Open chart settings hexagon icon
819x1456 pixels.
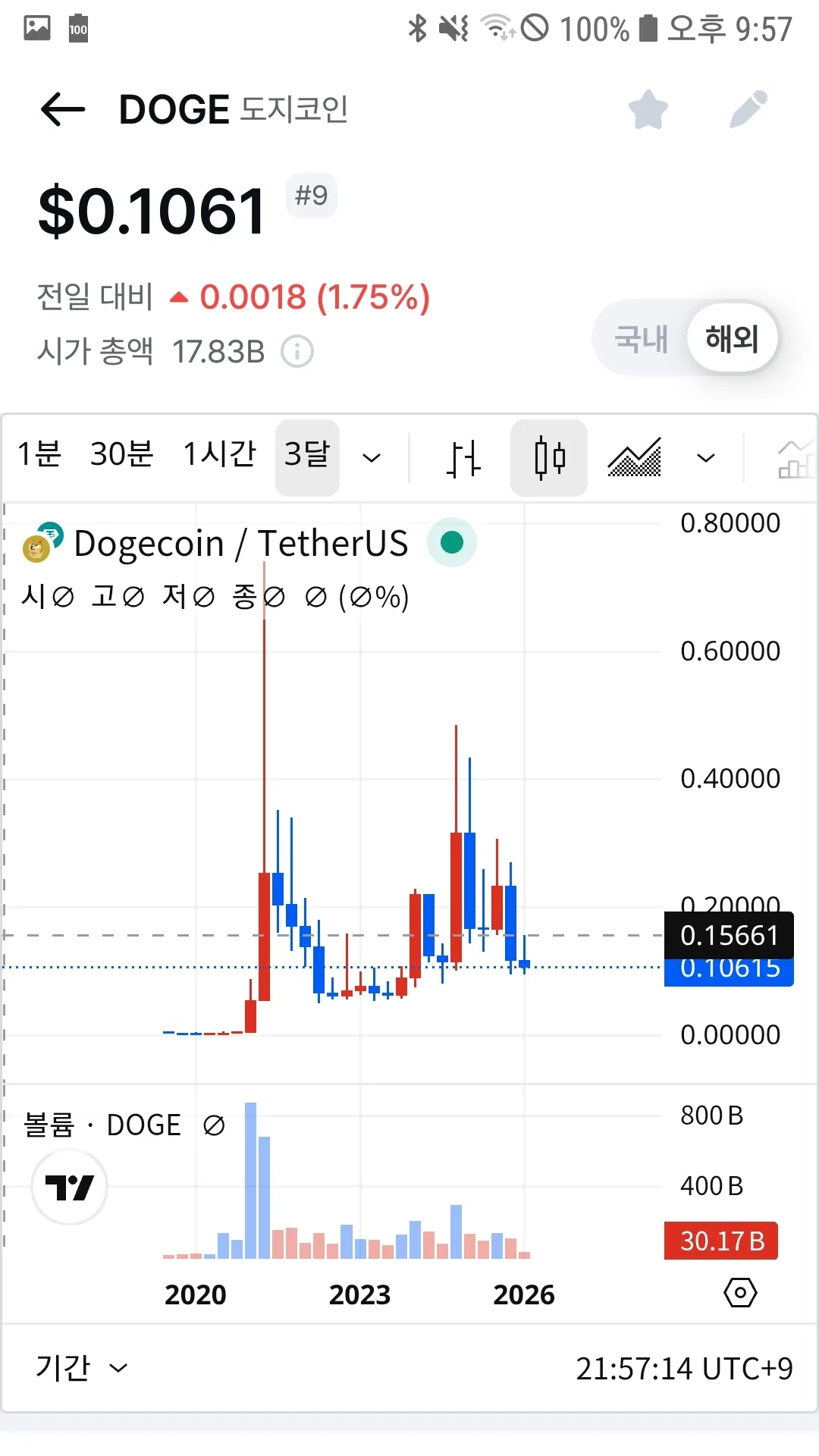(740, 1293)
